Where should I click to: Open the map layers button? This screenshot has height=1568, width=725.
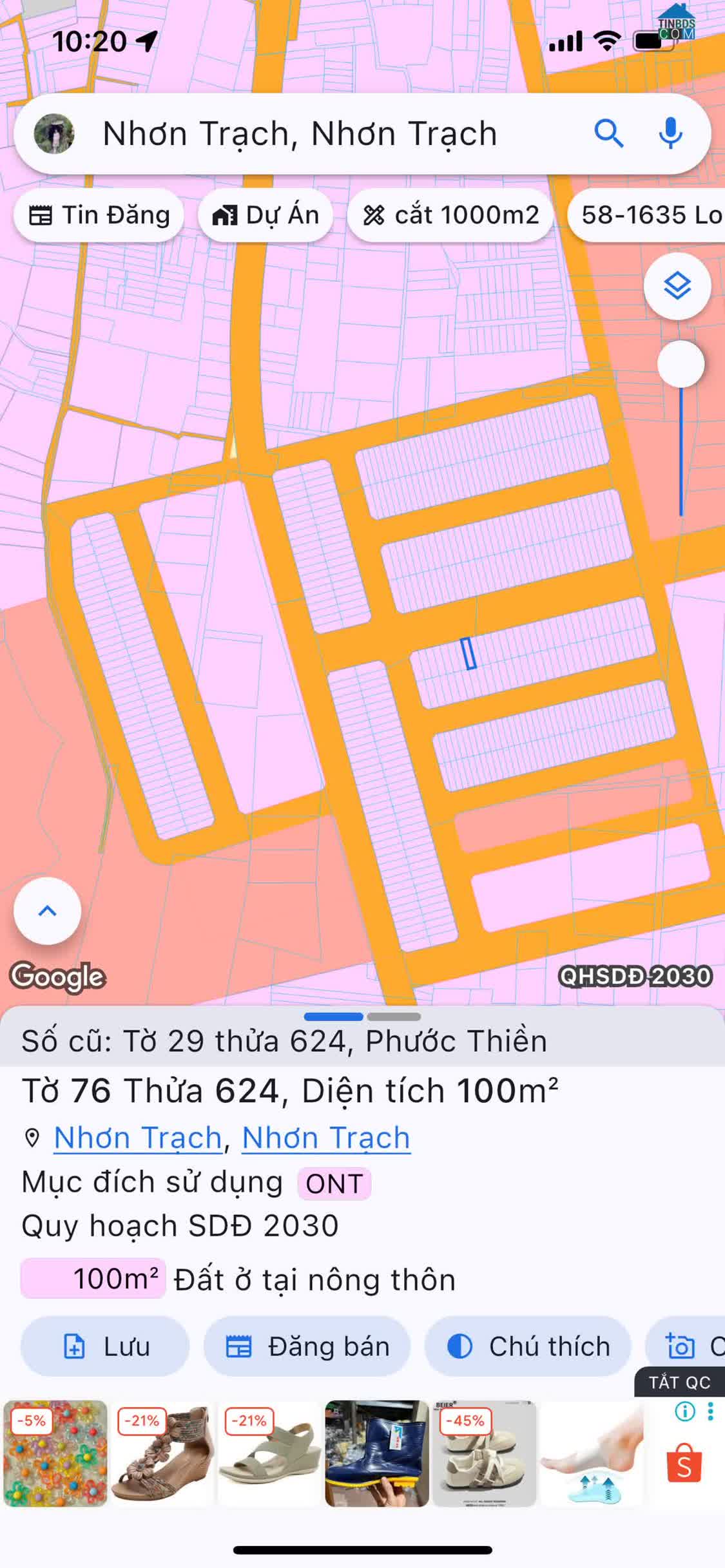point(677,285)
